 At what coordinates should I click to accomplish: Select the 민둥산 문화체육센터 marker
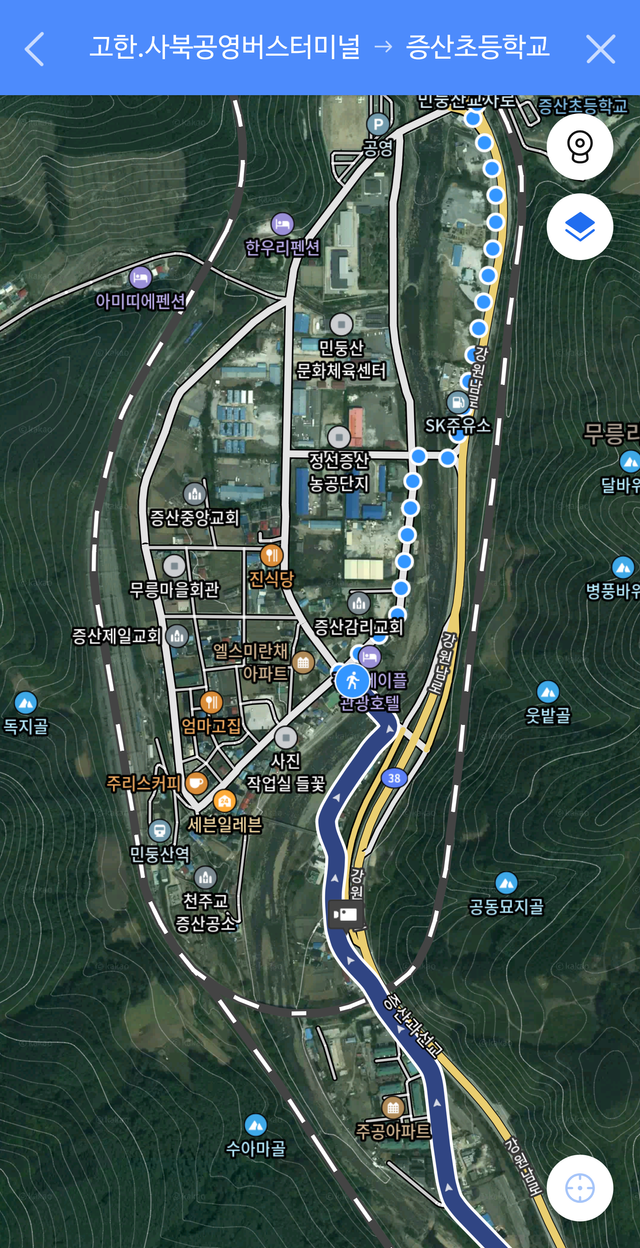341,324
